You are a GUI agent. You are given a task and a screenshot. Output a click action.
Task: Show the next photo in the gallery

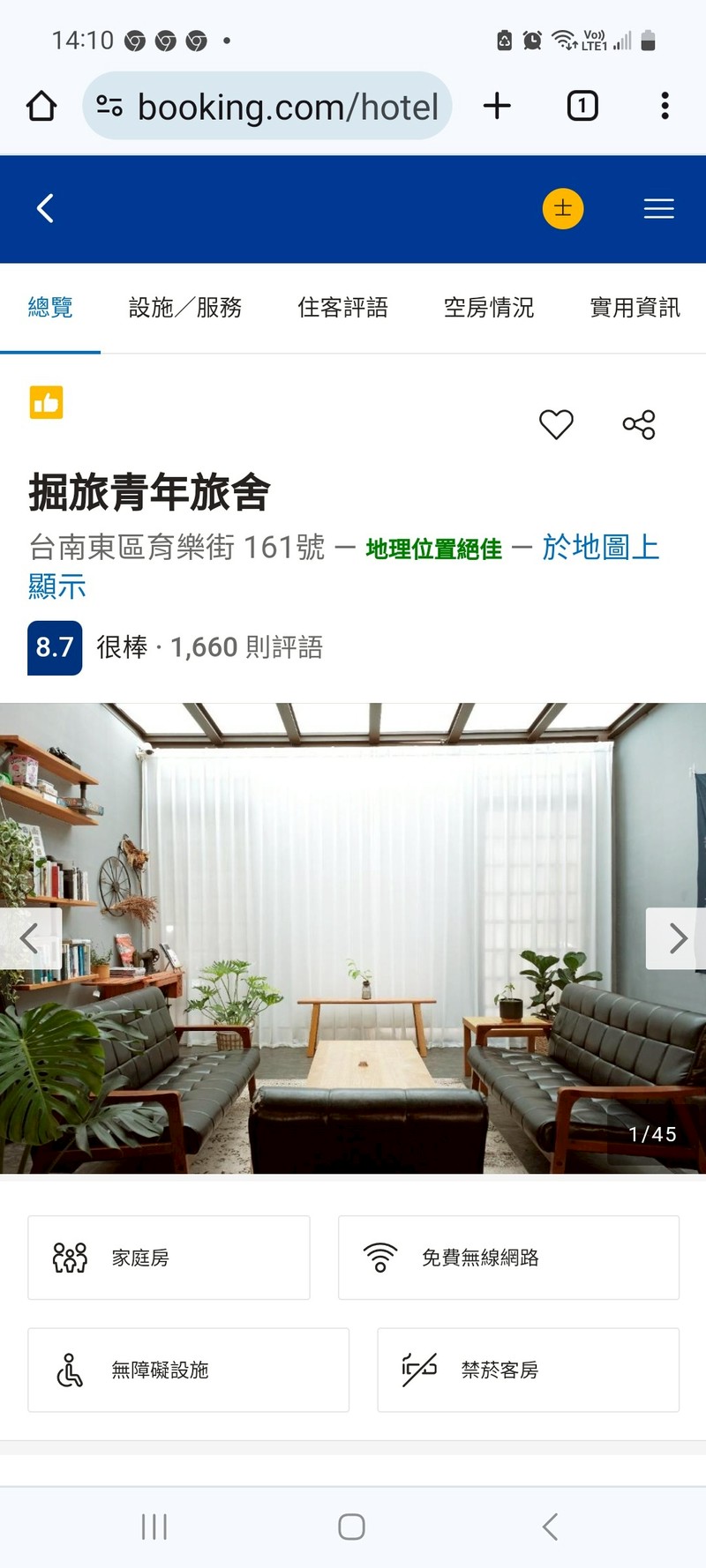tap(676, 938)
